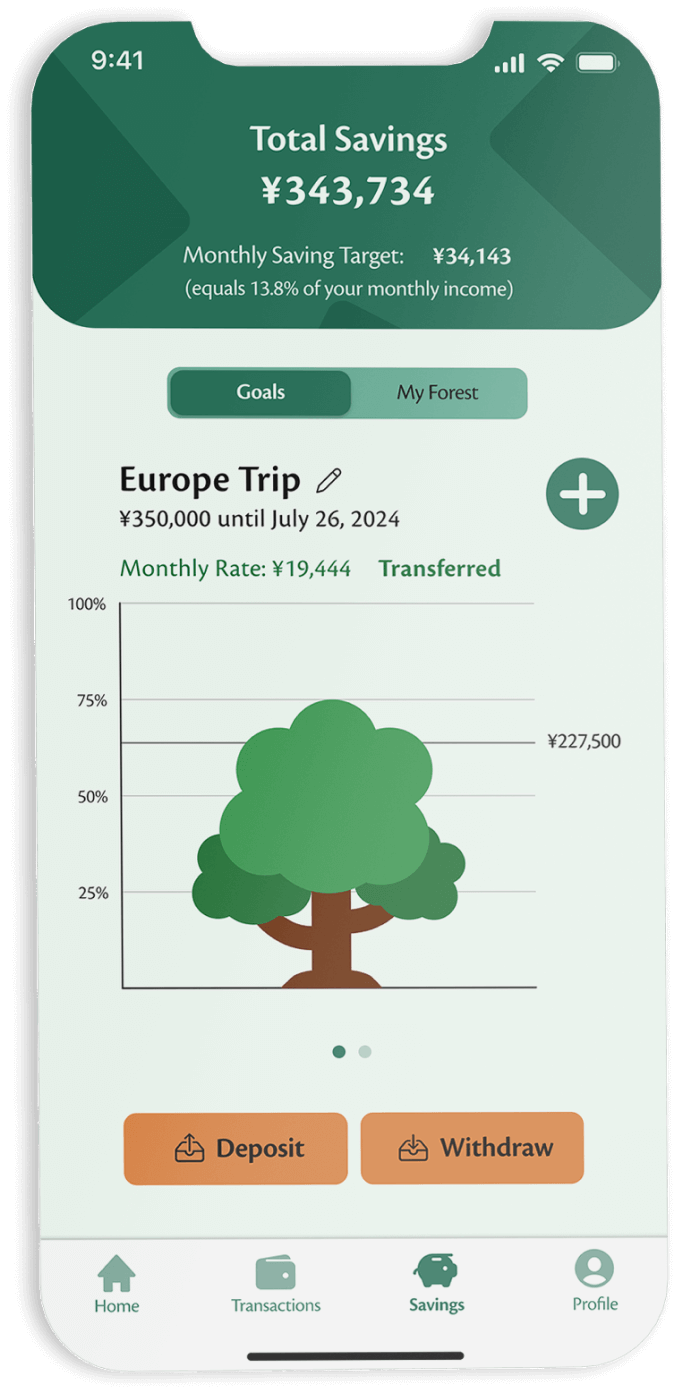Withdraw money from savings

pos(472,1148)
